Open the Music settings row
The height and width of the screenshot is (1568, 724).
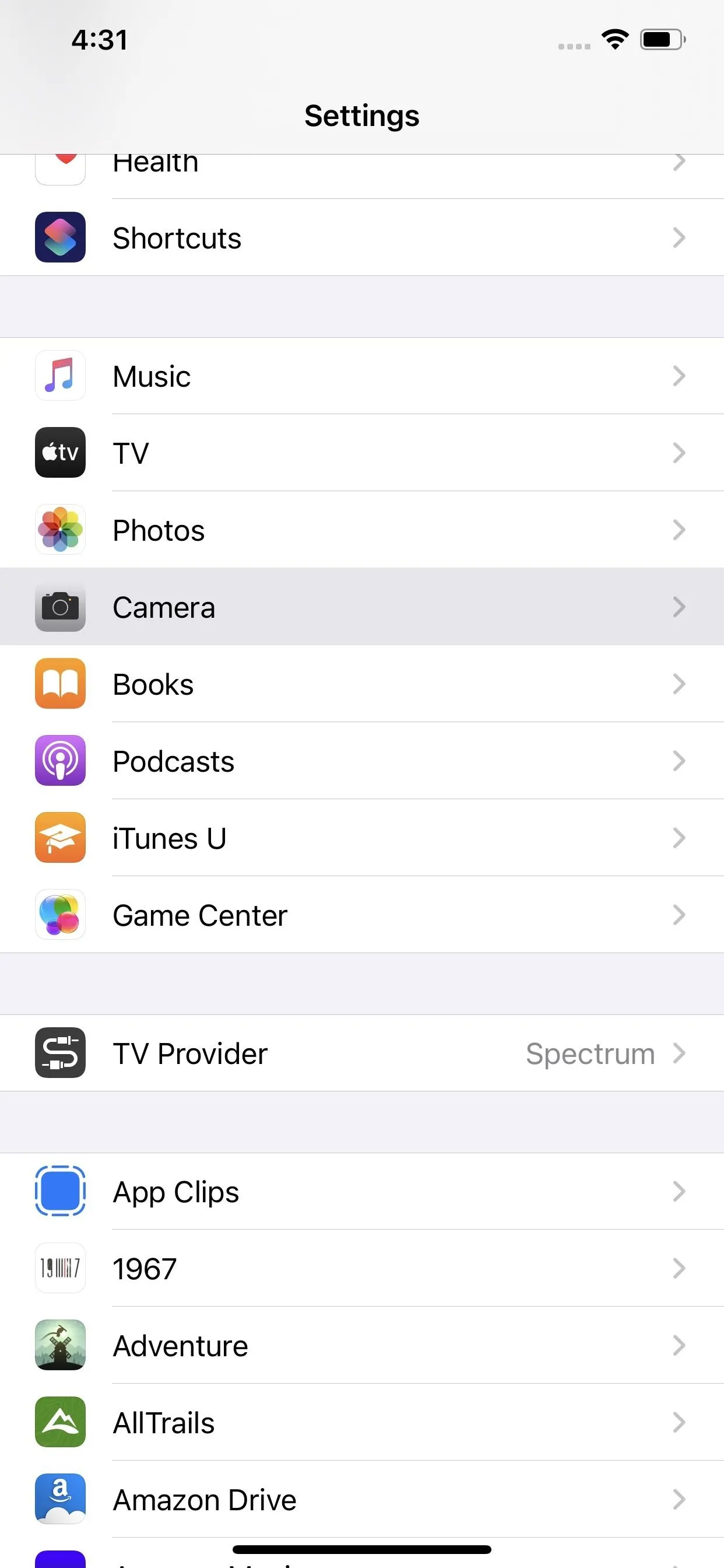(x=362, y=376)
